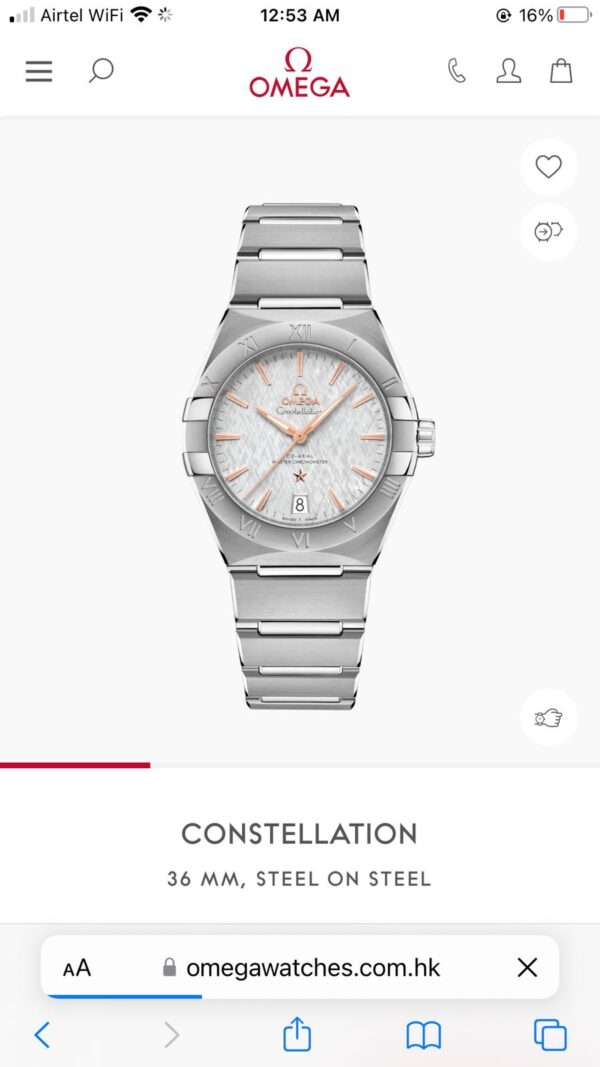
Task: Add the Constellation watch to wishlist
Action: pos(548,167)
